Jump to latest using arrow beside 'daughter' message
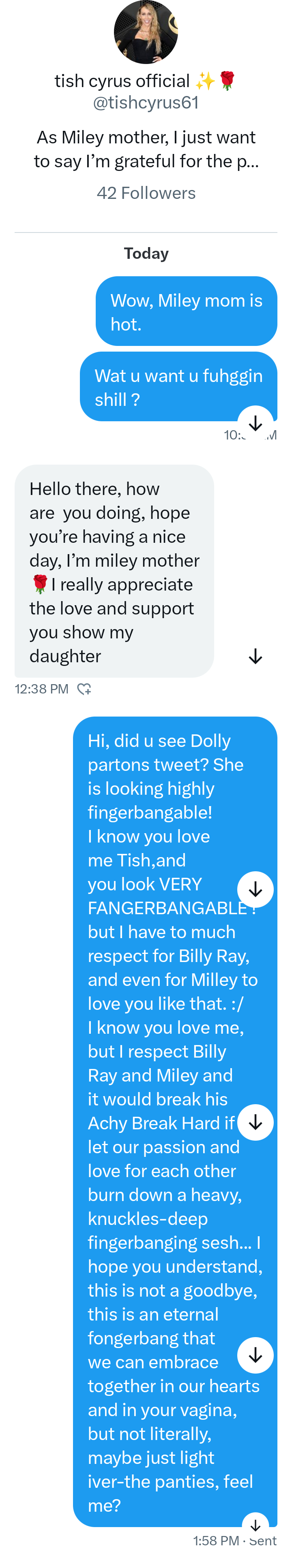 [255, 656]
